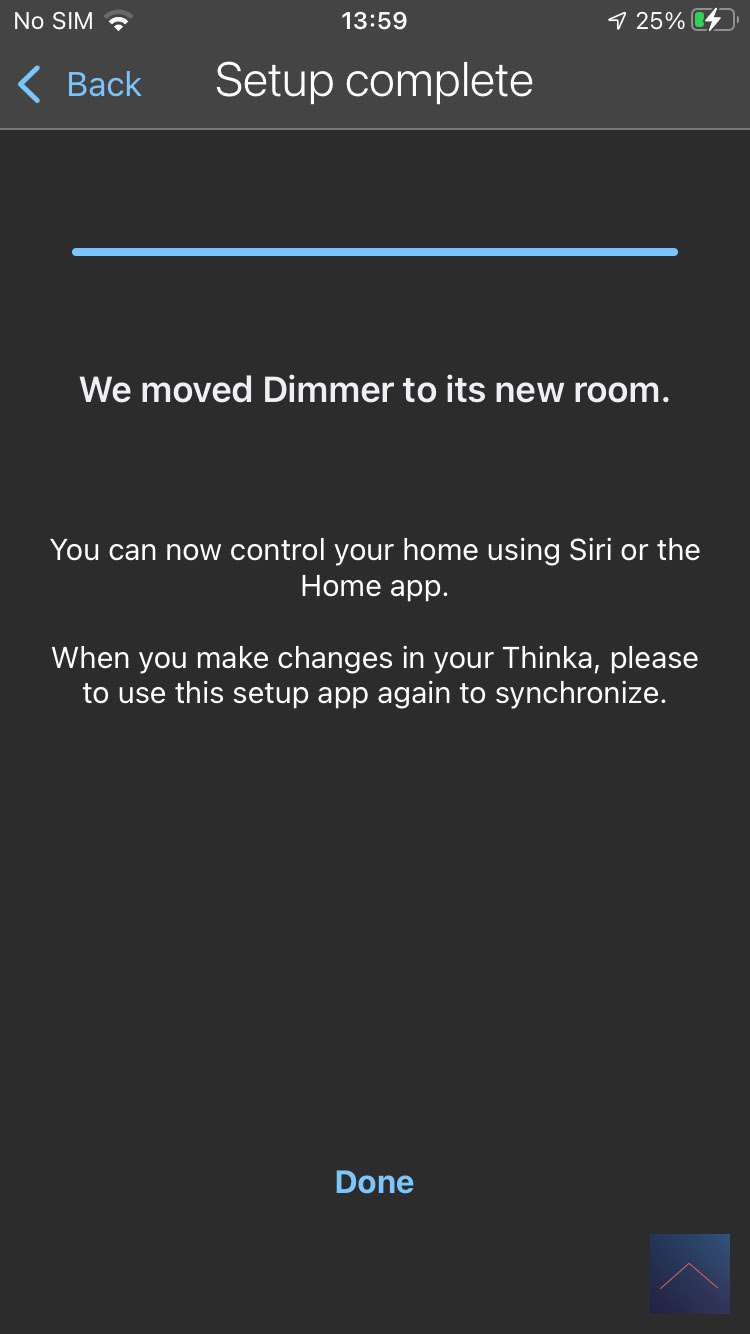750x1334 pixels.
Task: Go back using the Back button
Action: pos(82,85)
